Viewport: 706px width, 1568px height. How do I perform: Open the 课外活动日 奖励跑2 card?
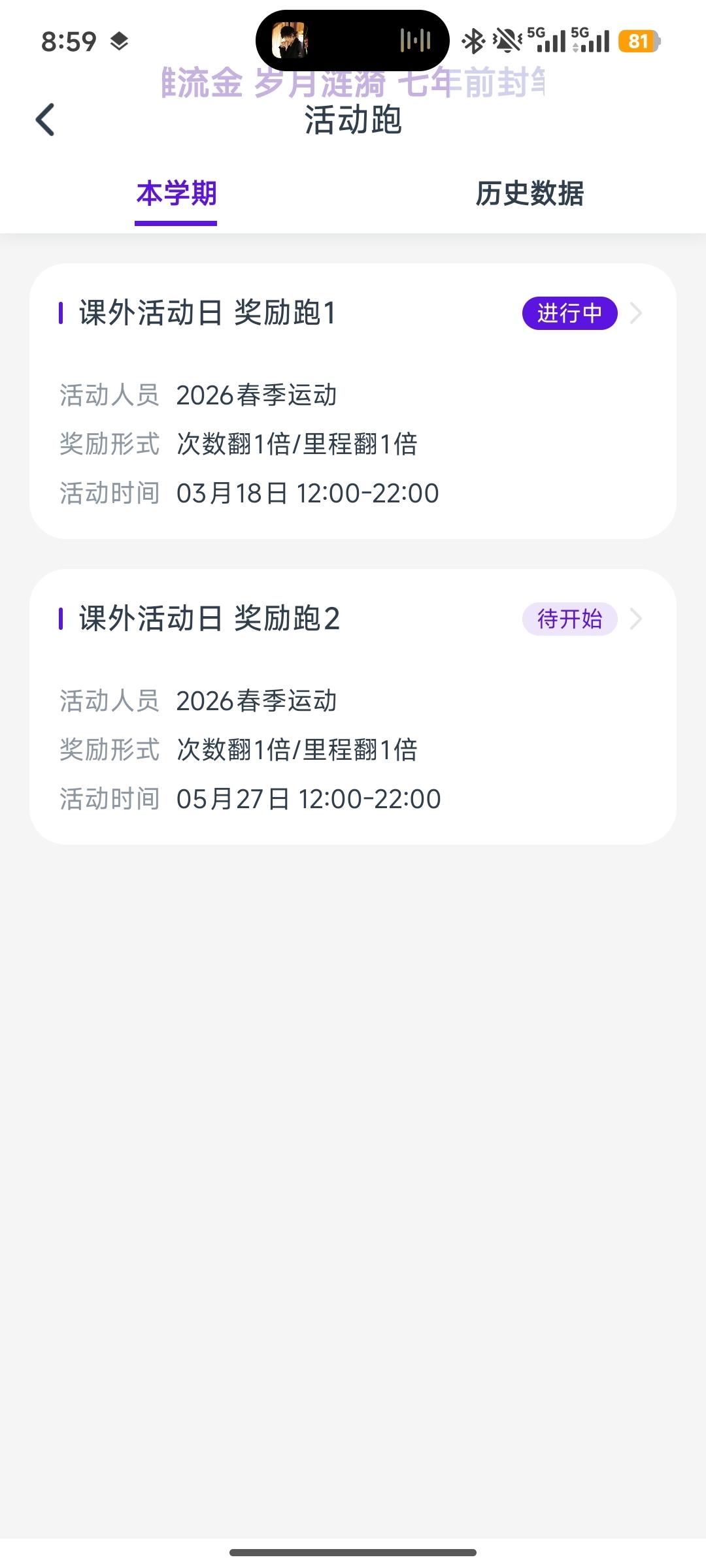click(x=353, y=706)
